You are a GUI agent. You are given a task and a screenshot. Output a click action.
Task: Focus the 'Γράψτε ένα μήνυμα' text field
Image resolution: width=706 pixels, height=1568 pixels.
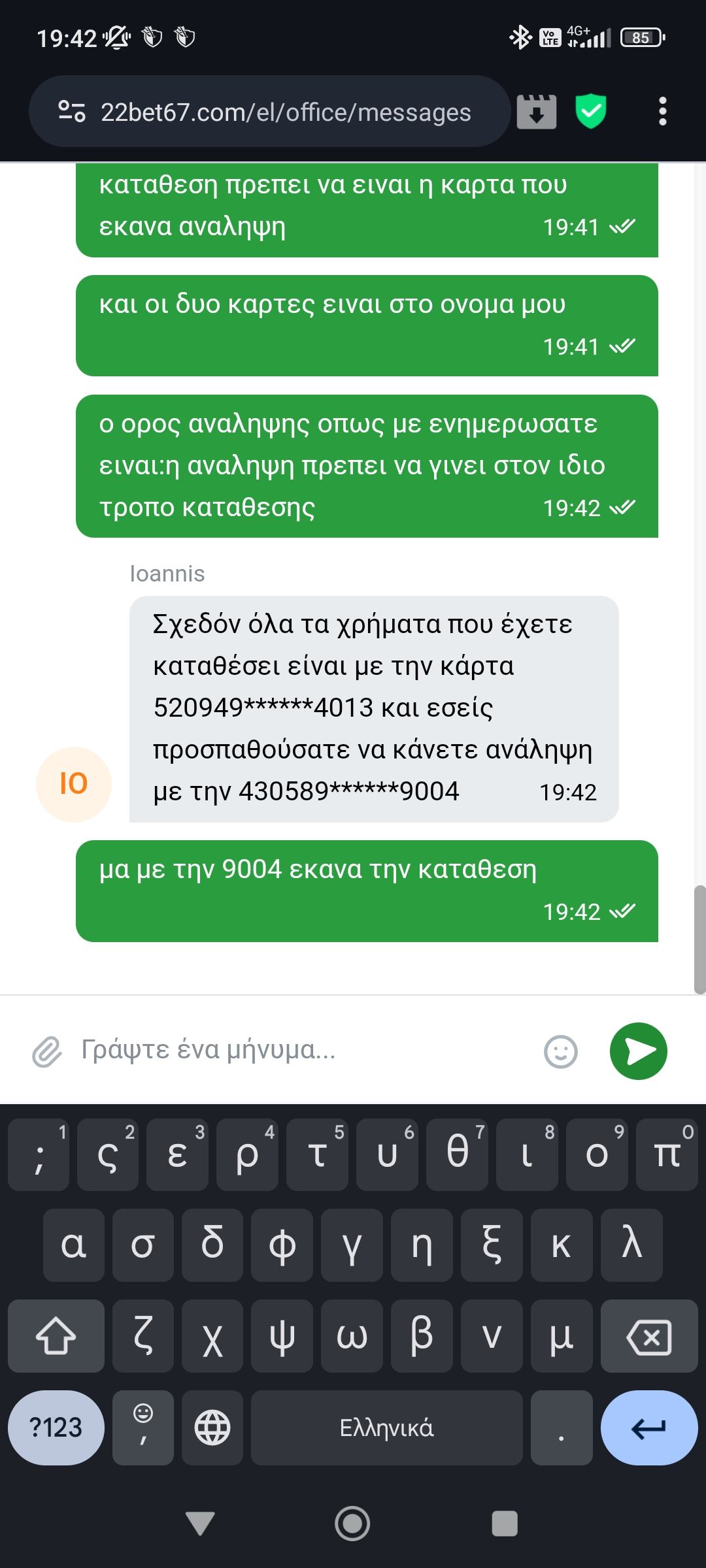tap(301, 1050)
